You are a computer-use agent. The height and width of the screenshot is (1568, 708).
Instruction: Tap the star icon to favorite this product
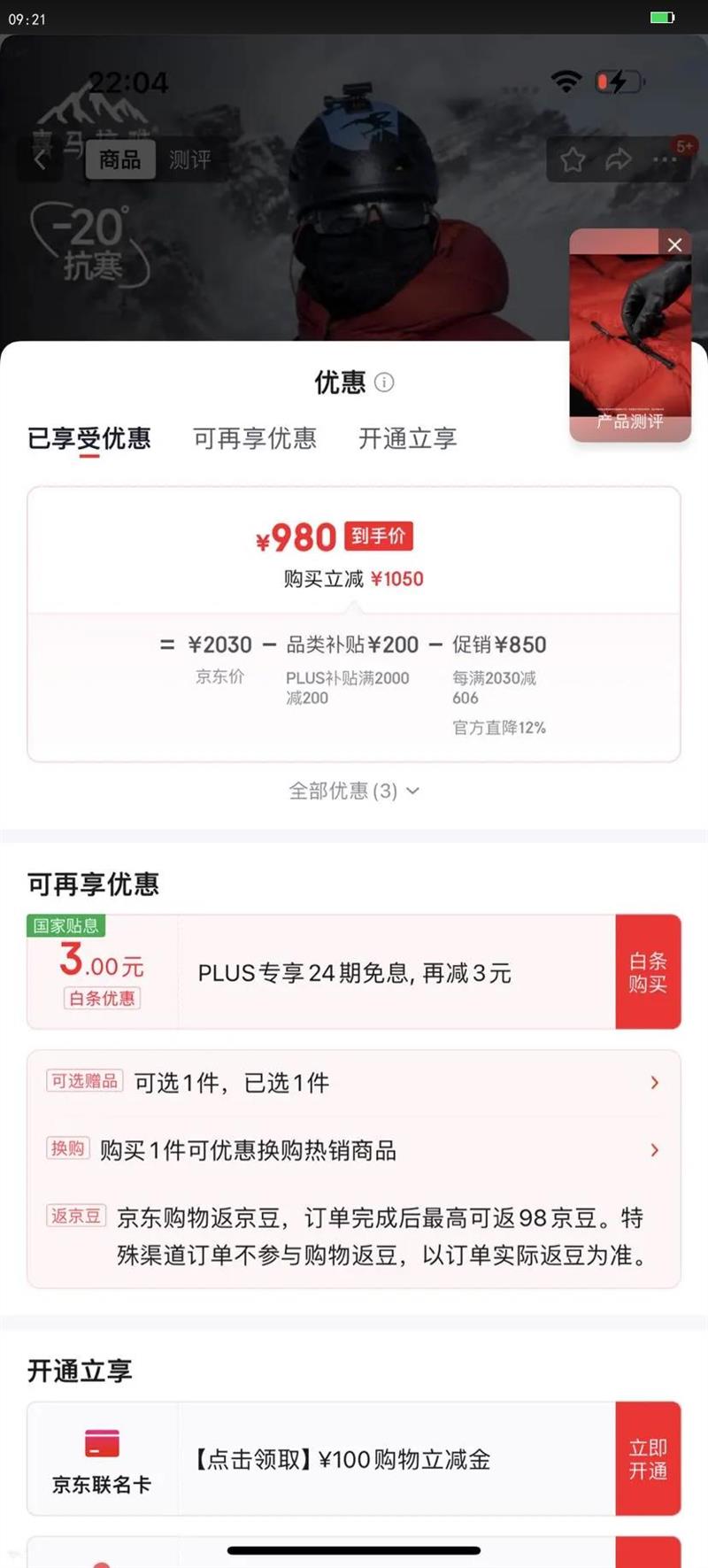coord(573,160)
